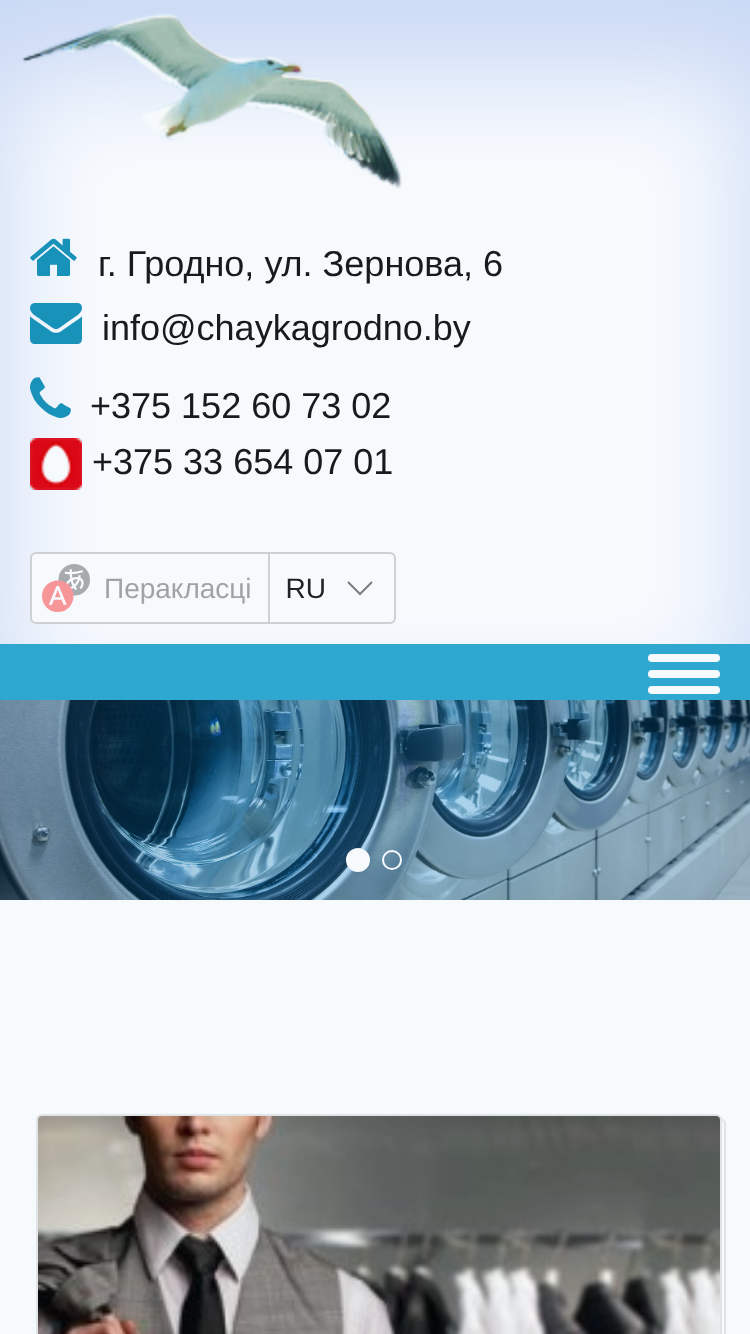Image resolution: width=750 pixels, height=1334 pixels.
Task: Call the mobile number +375 33 654 07 01
Action: 242,462
